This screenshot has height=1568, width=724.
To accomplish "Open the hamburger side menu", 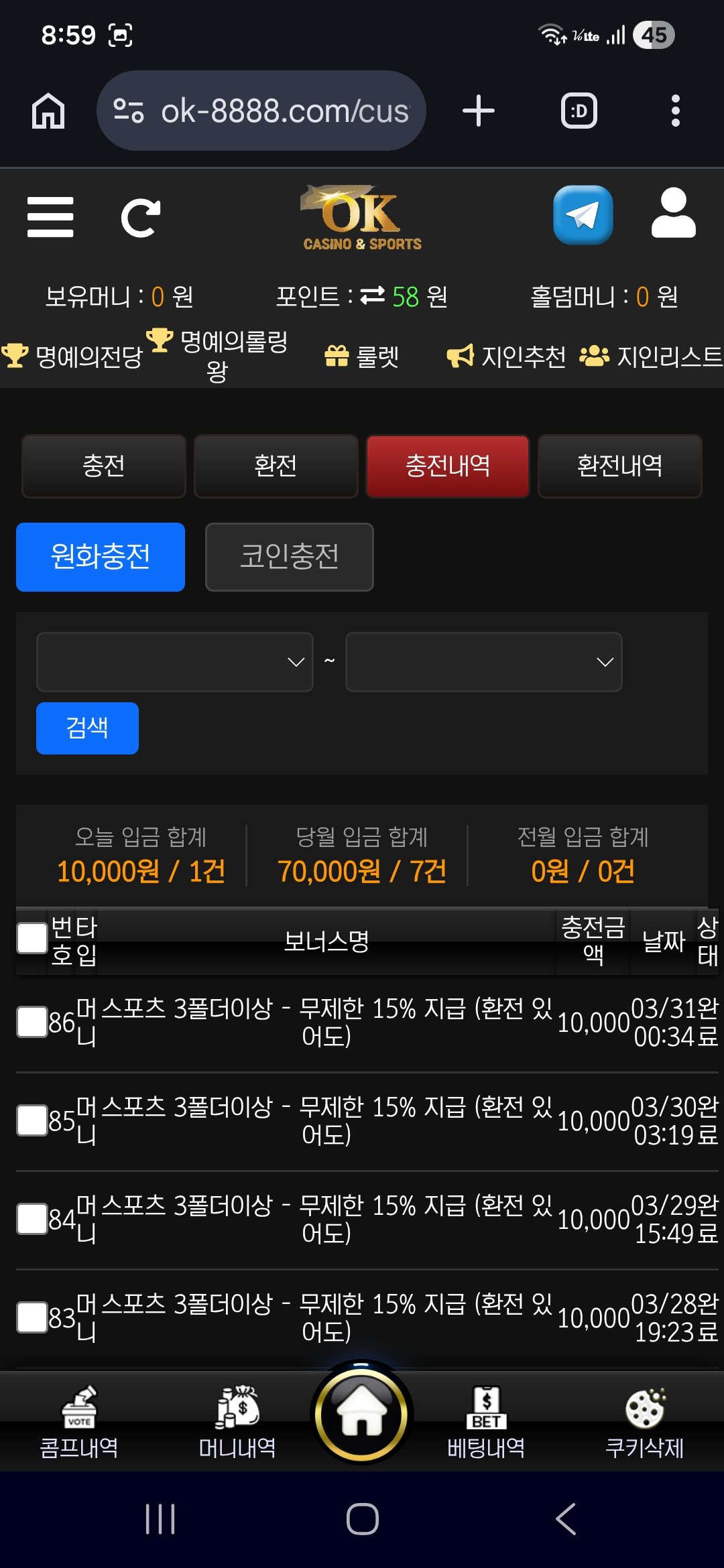I will pyautogui.click(x=50, y=217).
